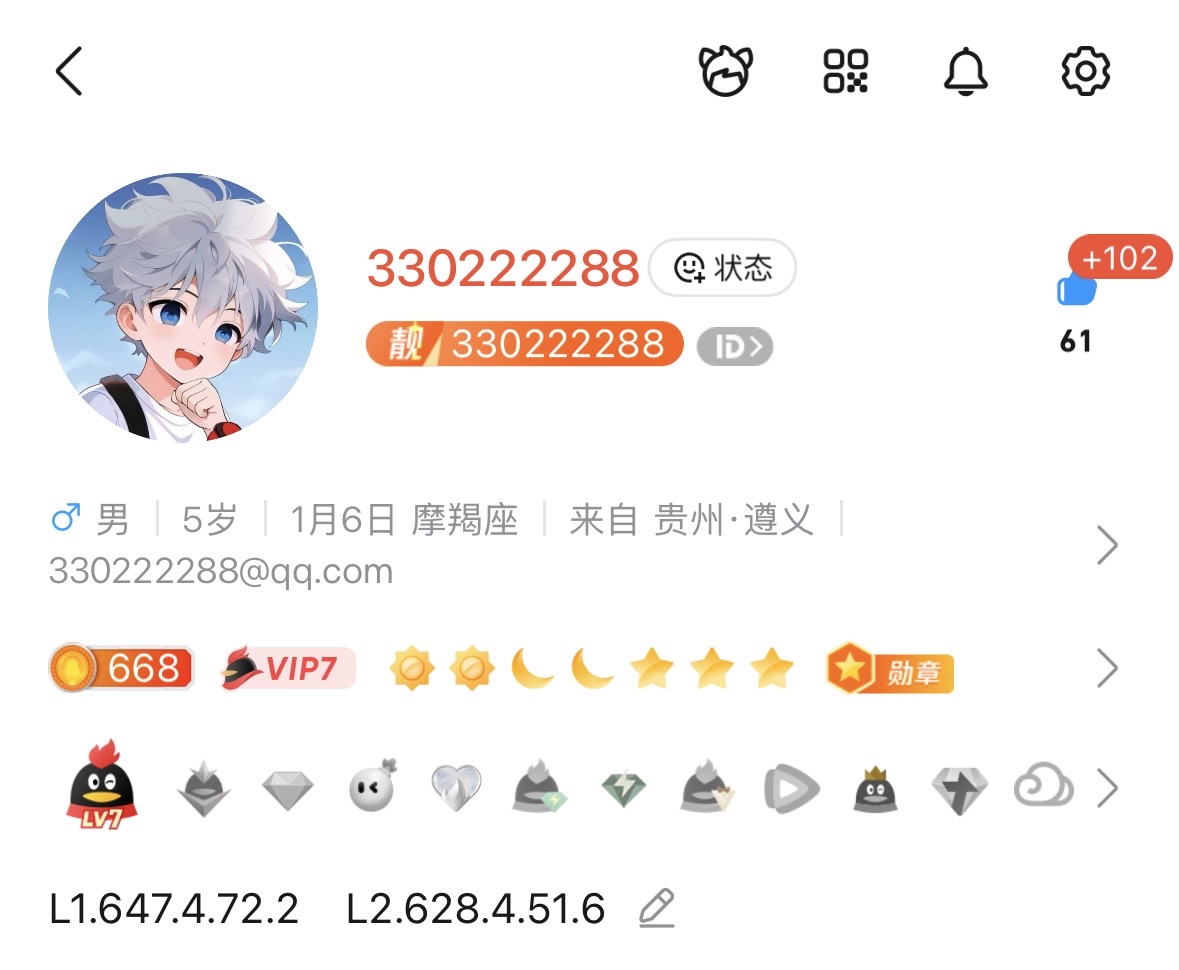The height and width of the screenshot is (970, 1179).
Task: Edit the signature with pencil icon
Action: pyautogui.click(x=657, y=909)
